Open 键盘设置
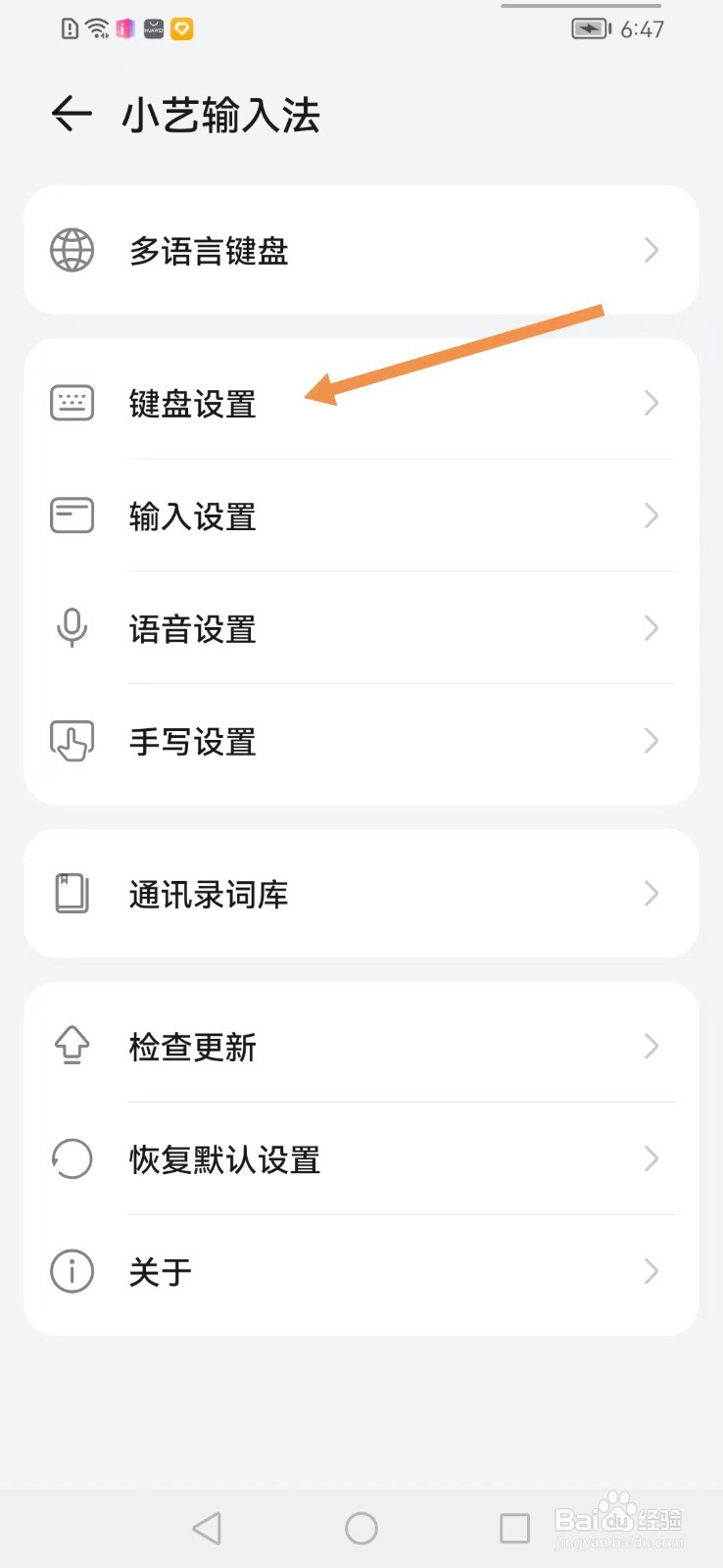Screen dimensions: 723x1568 pyautogui.click(x=361, y=403)
